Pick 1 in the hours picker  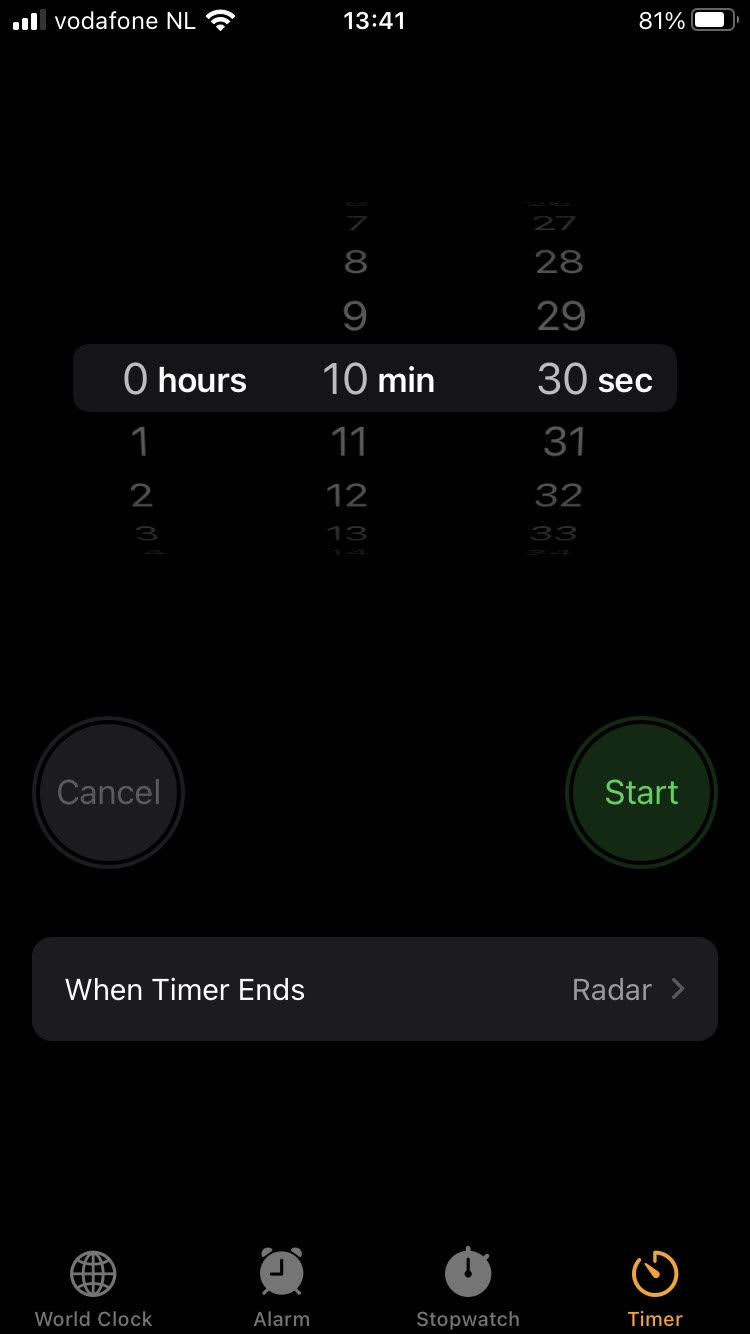click(140, 441)
